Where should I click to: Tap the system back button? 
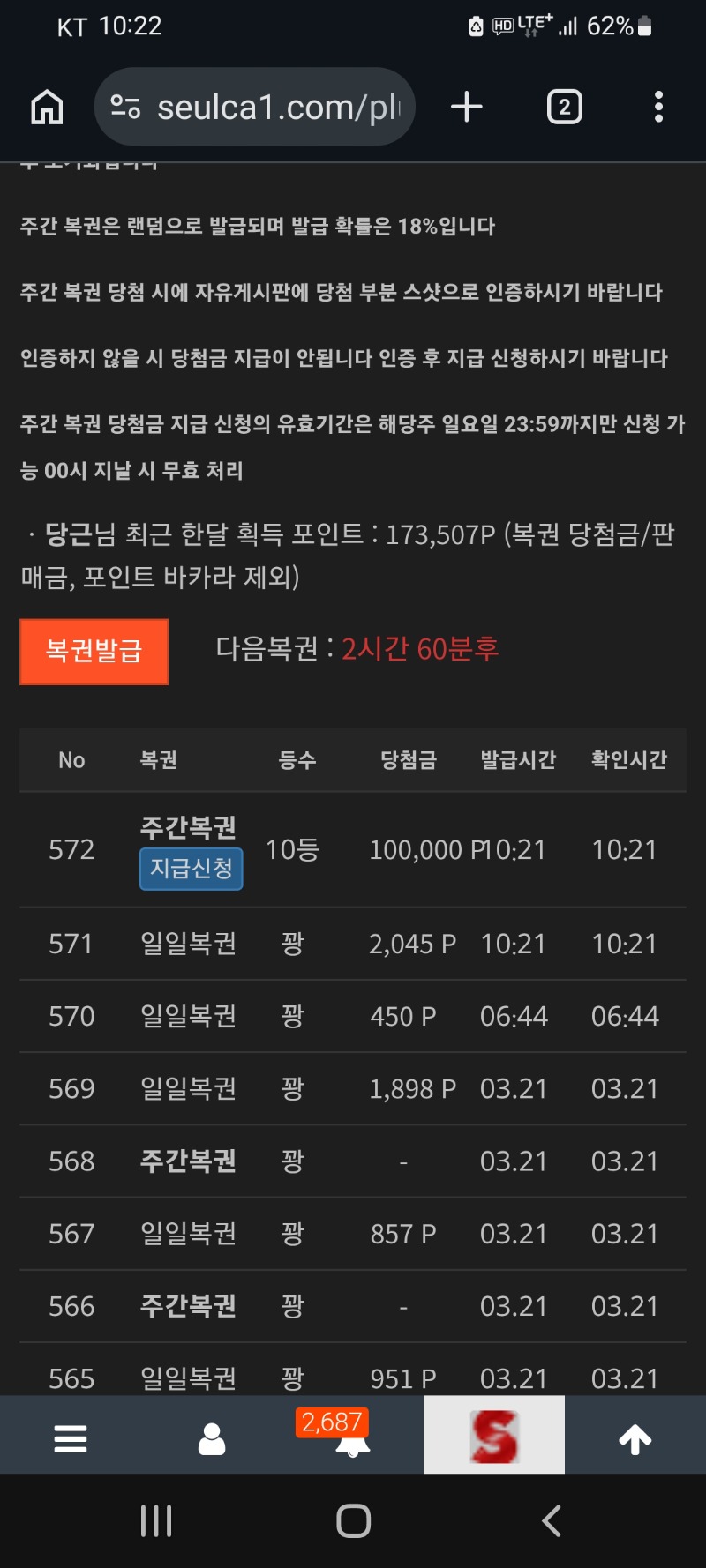tap(552, 1520)
